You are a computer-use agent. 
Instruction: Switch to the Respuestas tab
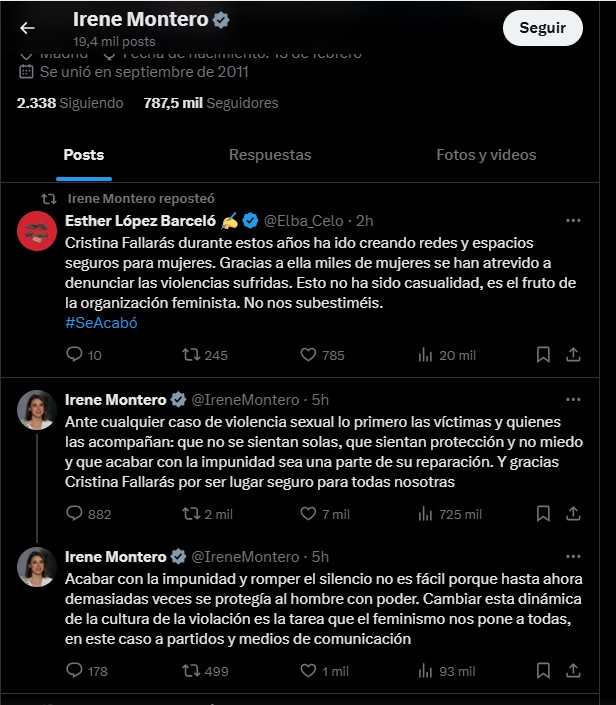(270, 155)
